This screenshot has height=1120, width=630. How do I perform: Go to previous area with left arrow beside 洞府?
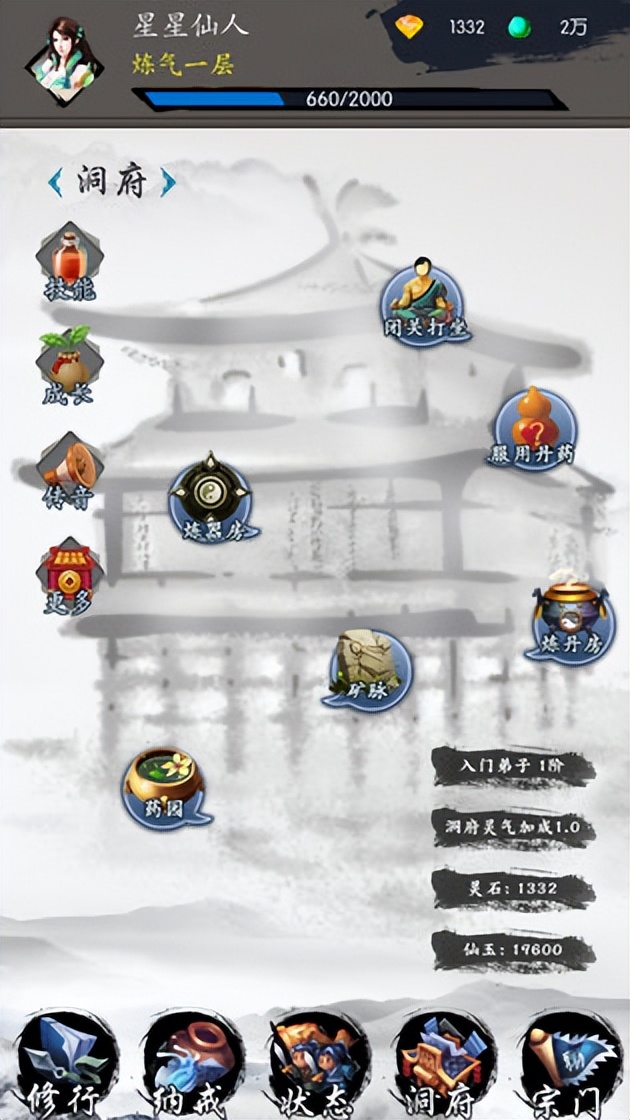click(x=56, y=182)
